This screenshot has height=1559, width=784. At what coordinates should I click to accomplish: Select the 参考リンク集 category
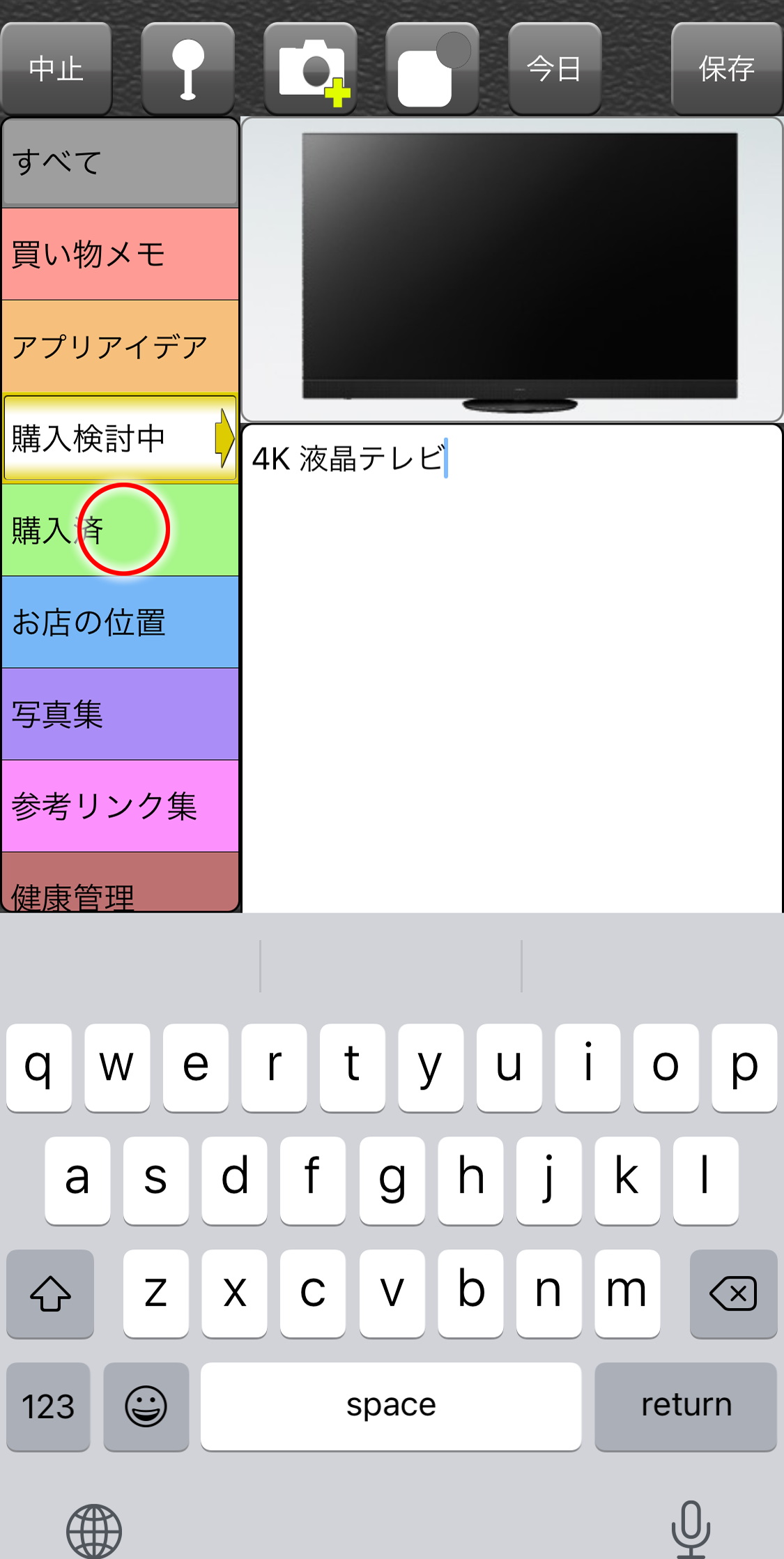[120, 806]
